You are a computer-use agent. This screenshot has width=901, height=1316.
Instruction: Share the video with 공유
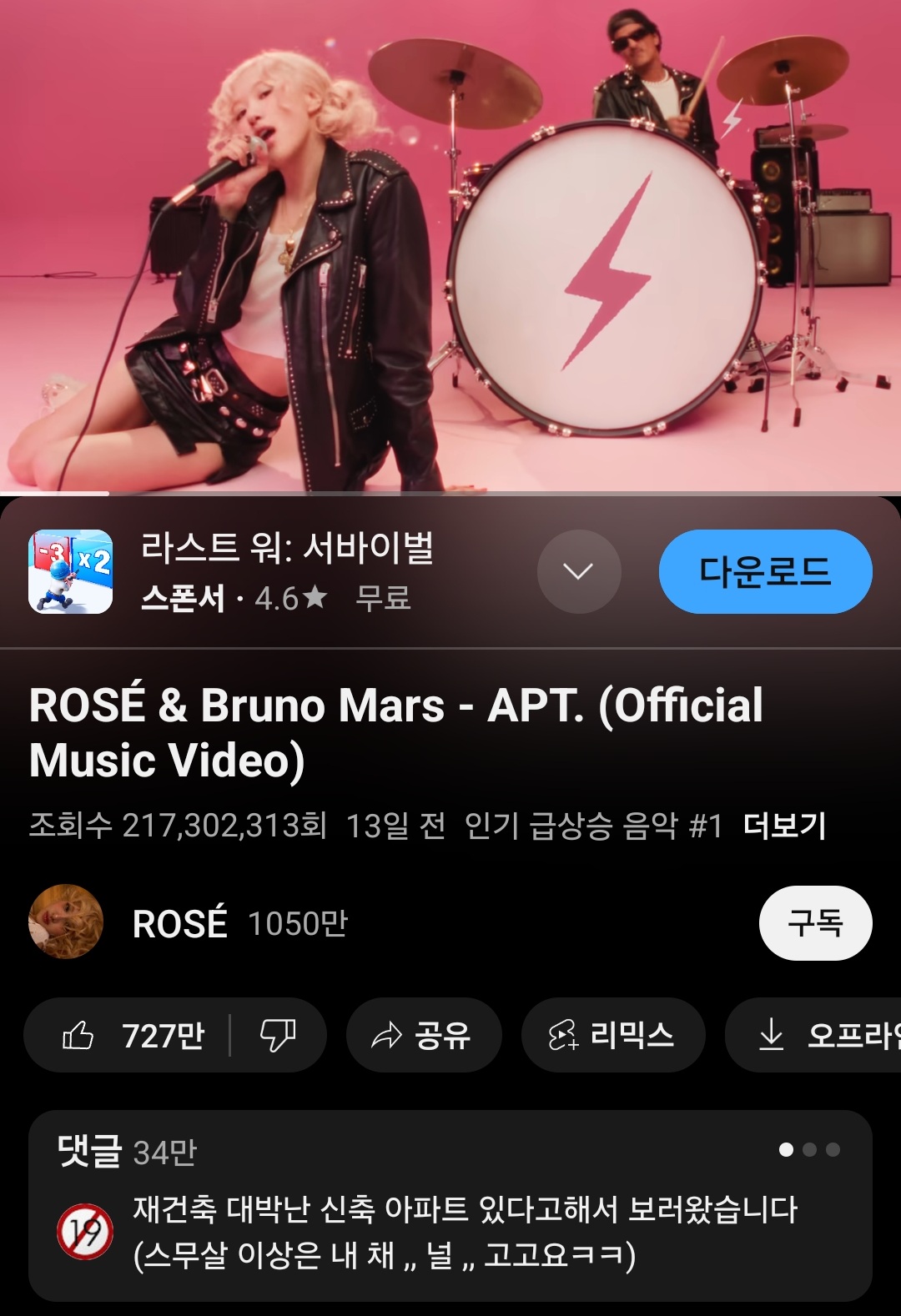(423, 1036)
